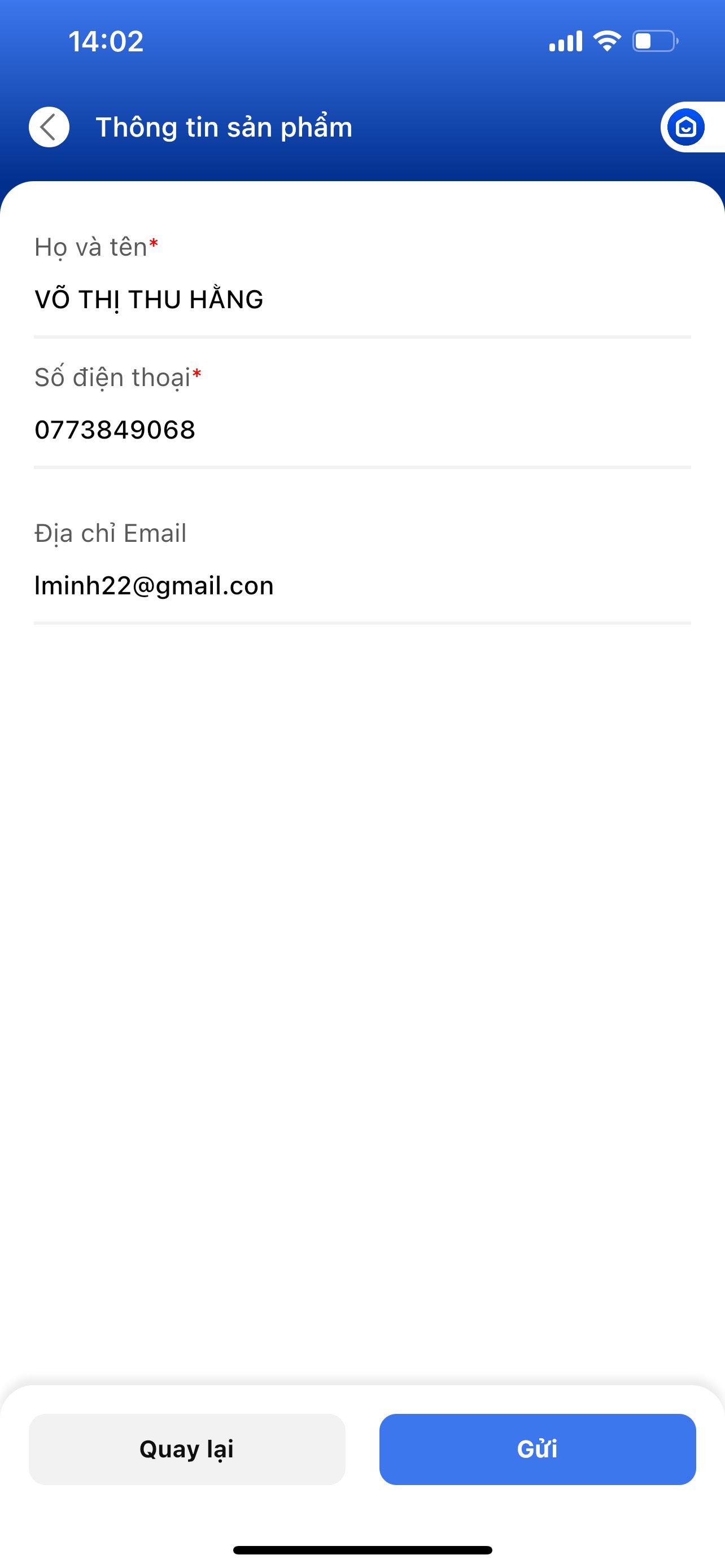Submit the form with Gửi
Screen dimensions: 725x1568
click(538, 1449)
